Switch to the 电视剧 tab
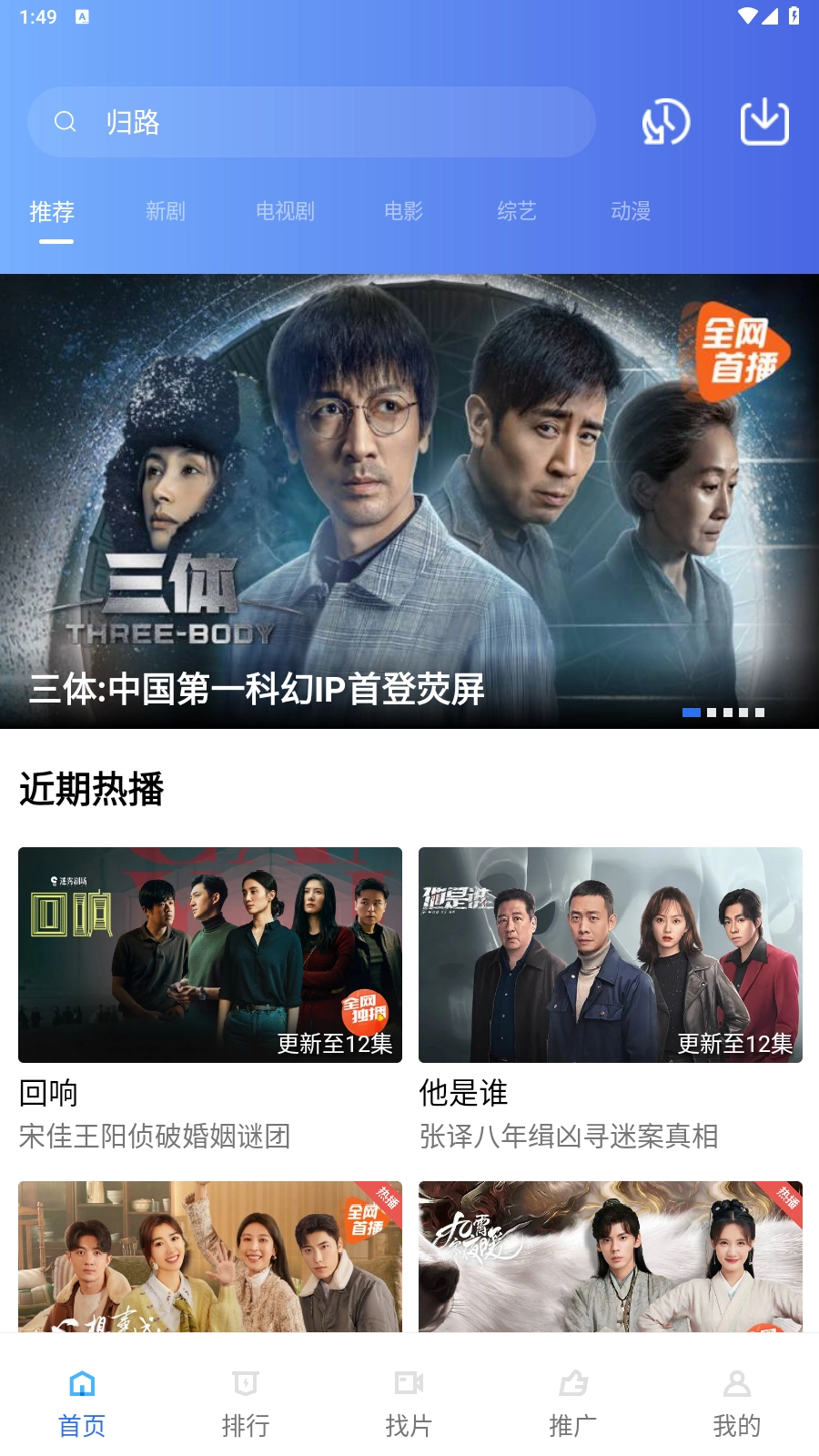Image resolution: width=819 pixels, height=1456 pixels. [x=284, y=211]
